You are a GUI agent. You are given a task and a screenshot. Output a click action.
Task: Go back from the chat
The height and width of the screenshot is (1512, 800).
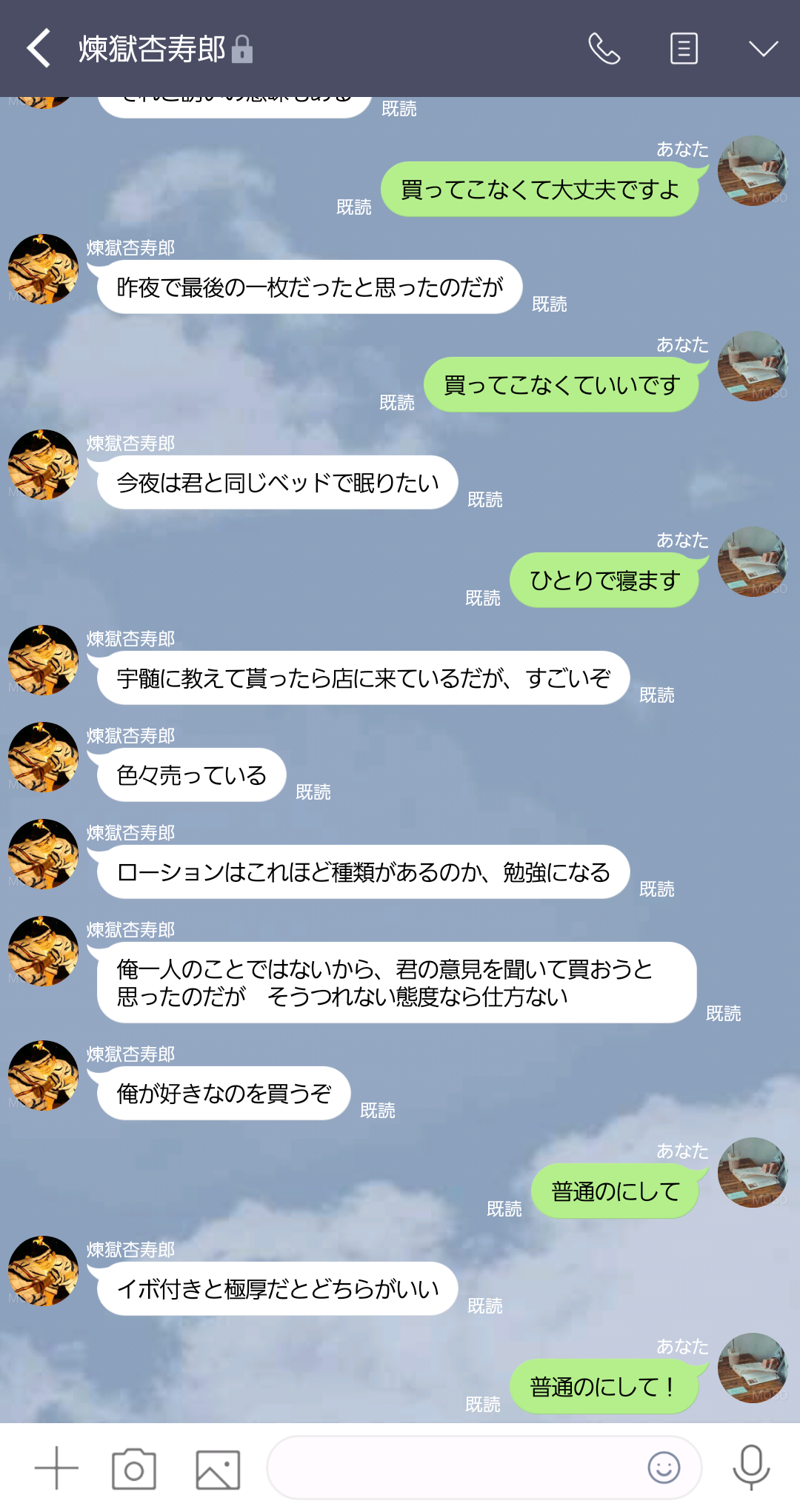click(39, 49)
